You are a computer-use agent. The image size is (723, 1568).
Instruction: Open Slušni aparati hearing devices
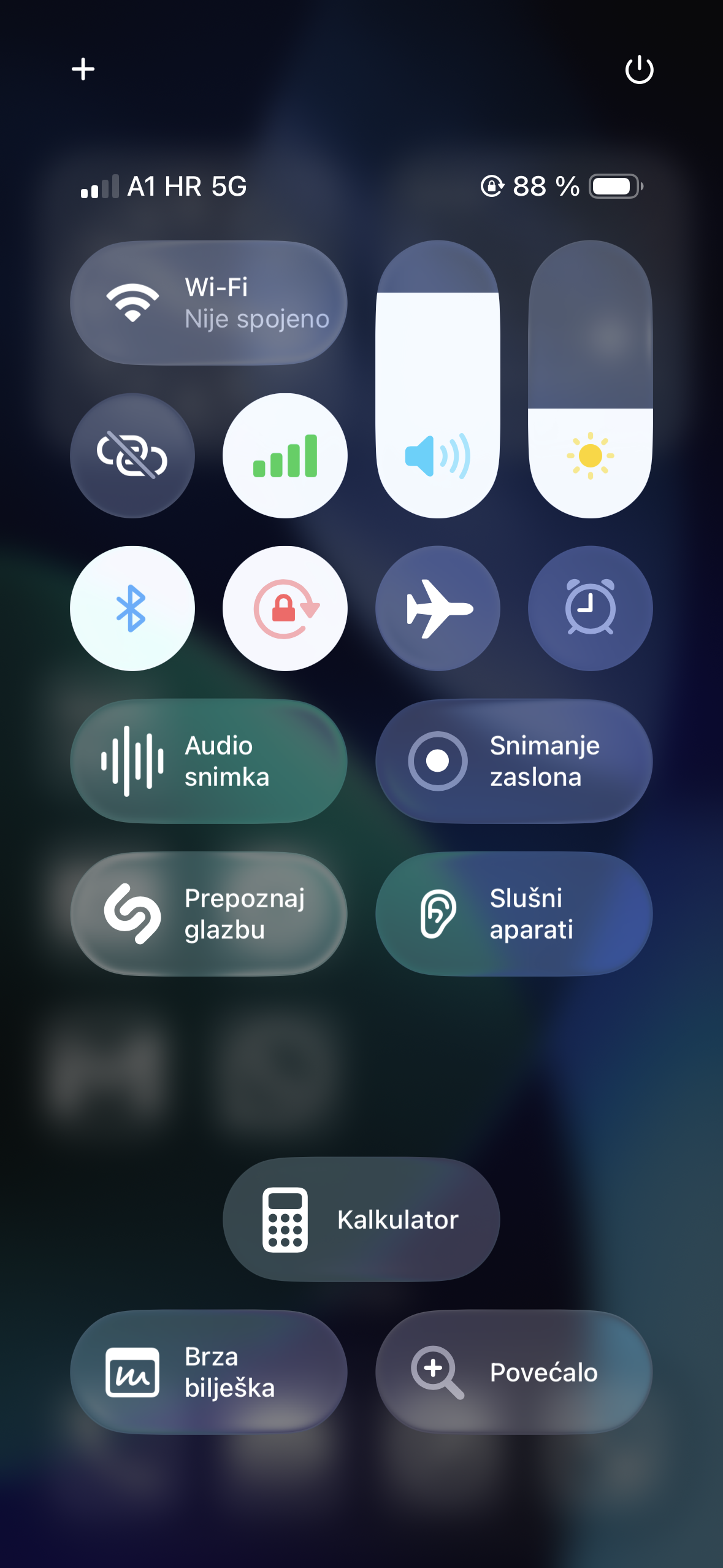tap(514, 913)
